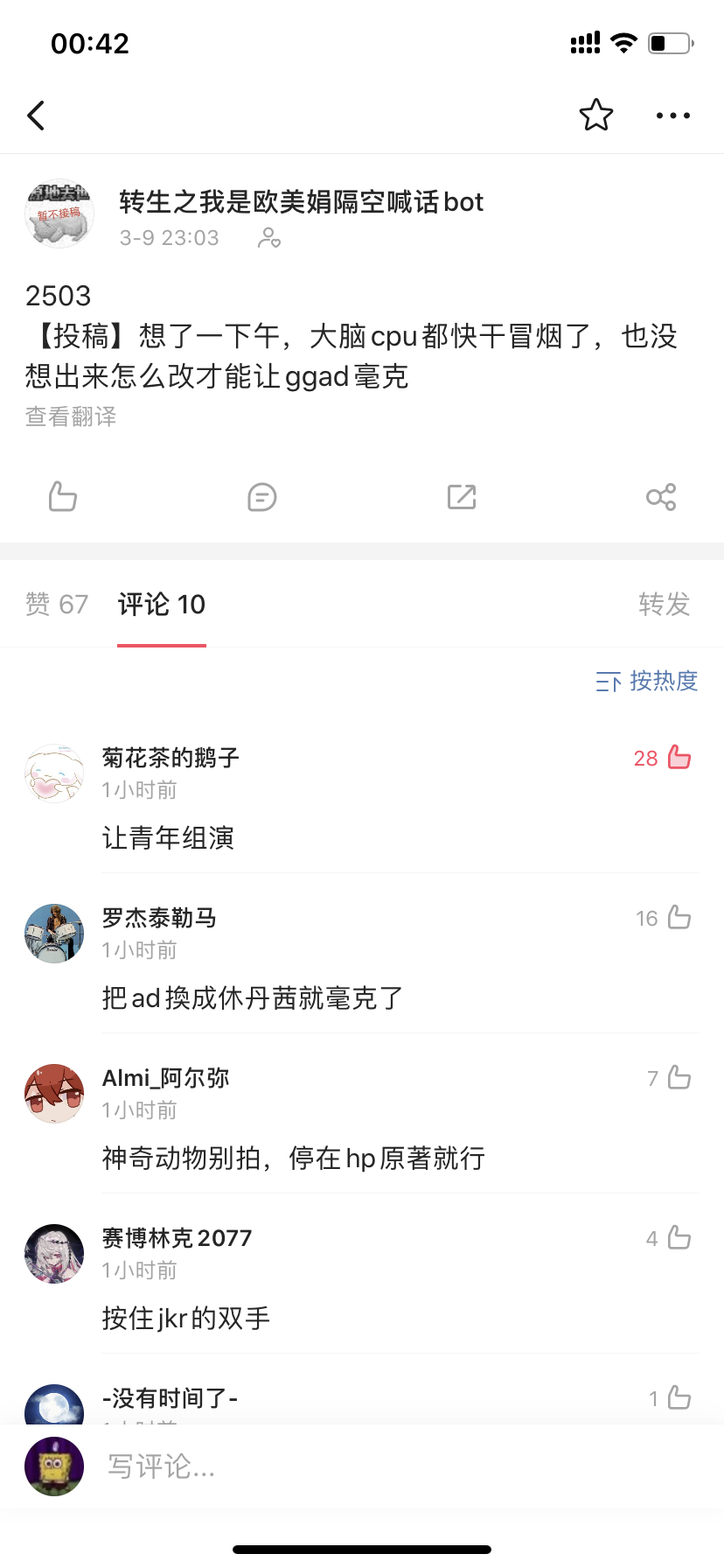Go back using the top-left arrow

pos(37,115)
